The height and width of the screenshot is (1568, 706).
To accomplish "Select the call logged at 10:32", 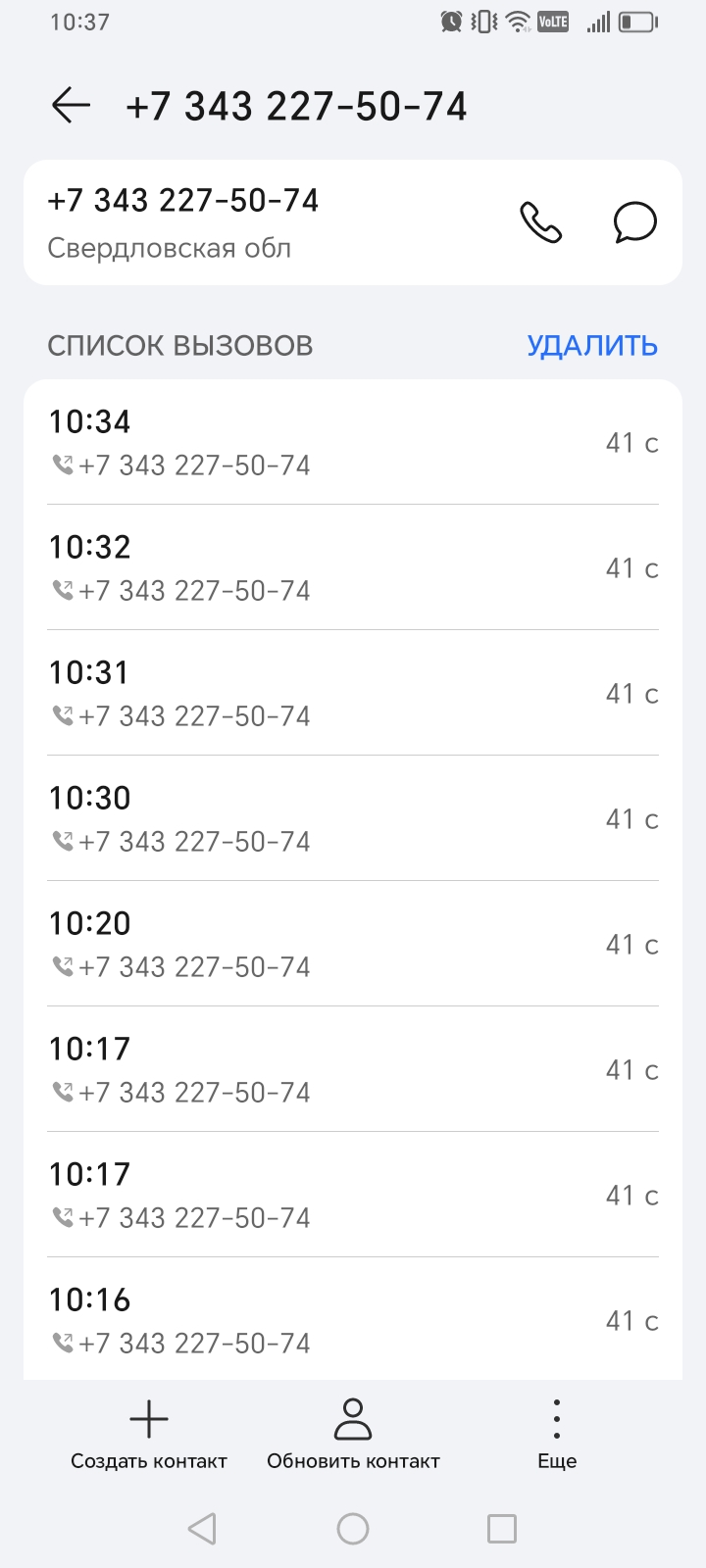I will (353, 568).
